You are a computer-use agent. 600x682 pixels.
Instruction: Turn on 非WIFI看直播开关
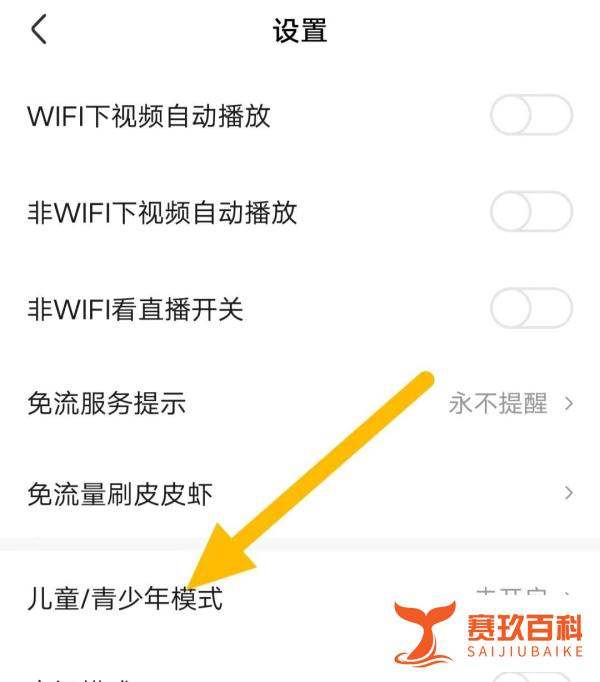pyautogui.click(x=531, y=308)
